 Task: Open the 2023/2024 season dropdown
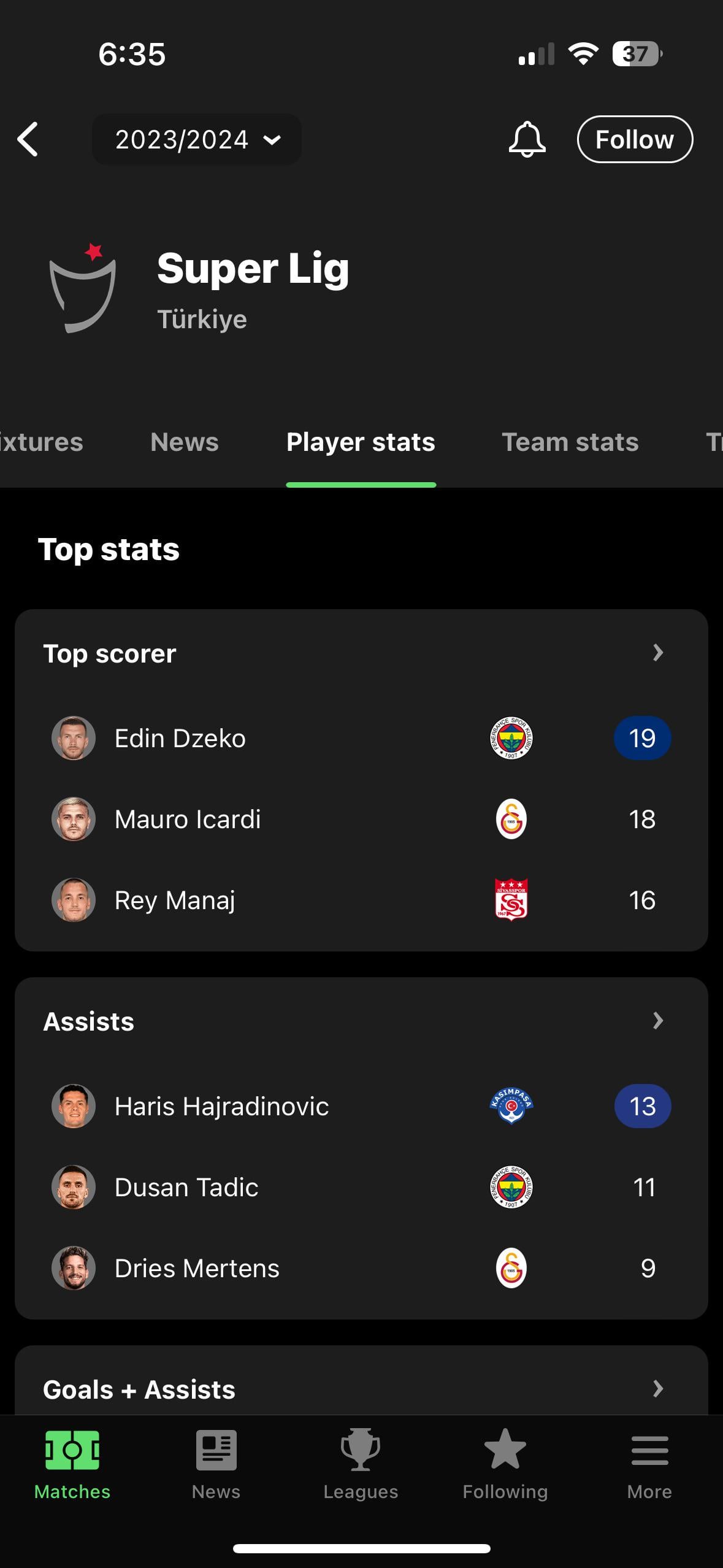coord(196,139)
